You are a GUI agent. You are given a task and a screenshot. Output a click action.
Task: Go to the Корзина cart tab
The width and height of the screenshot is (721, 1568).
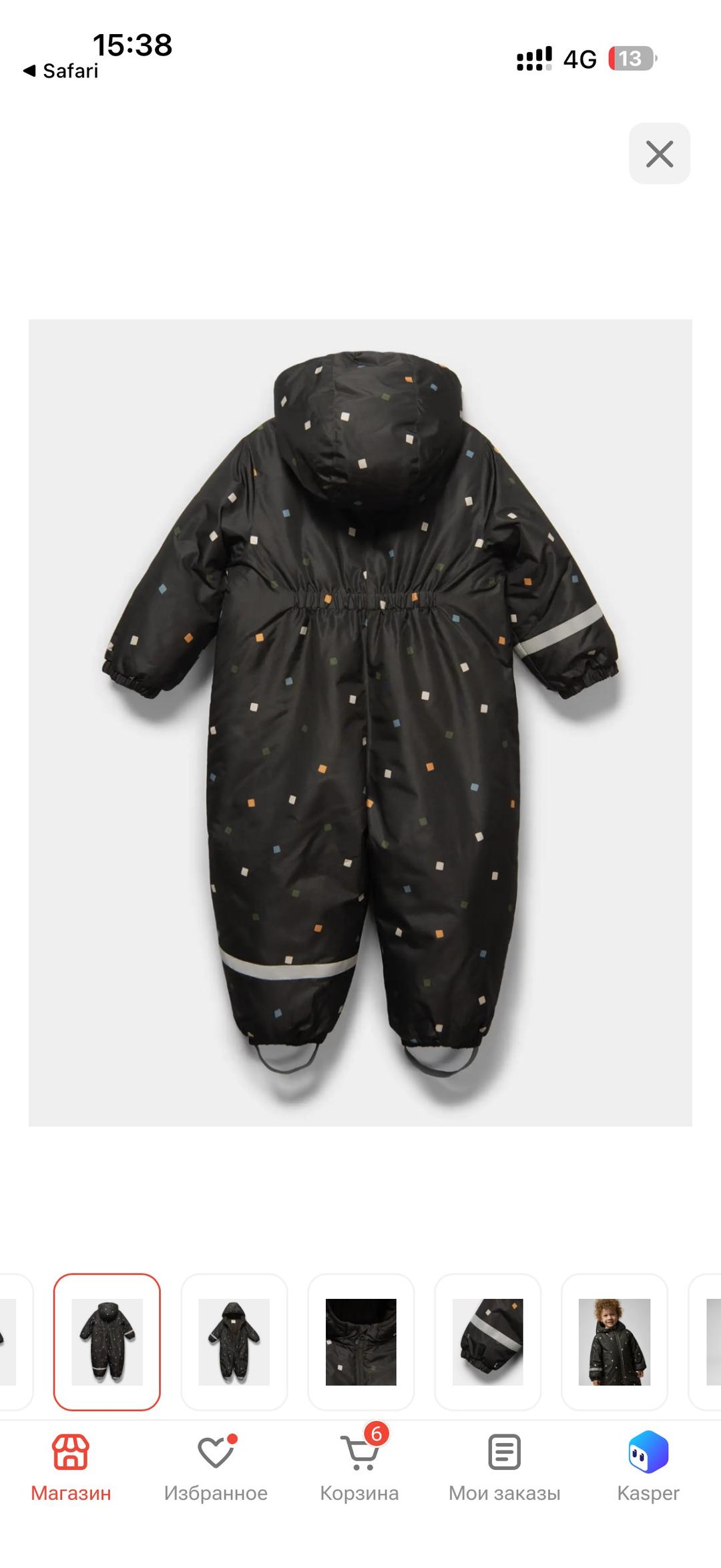tap(360, 1468)
